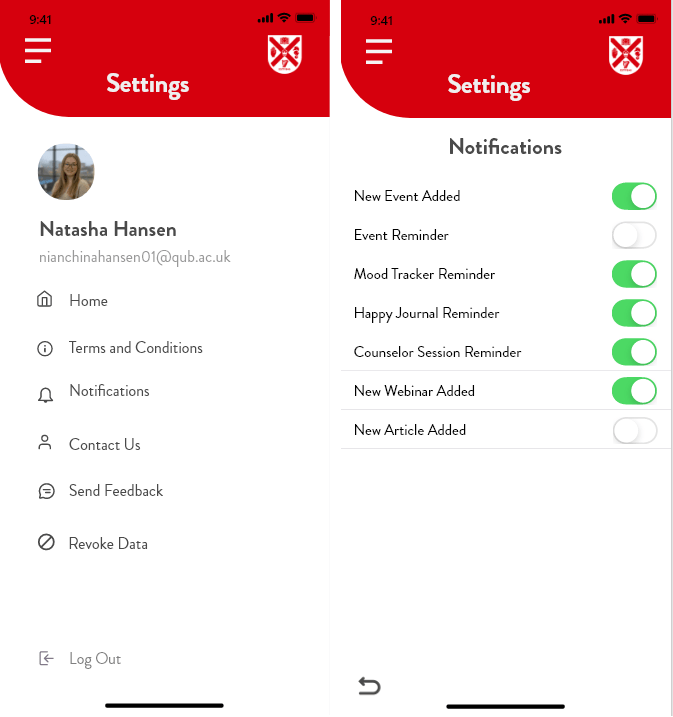Toggle Happy Journal Reminder off
Viewport: 673px width, 717px height.
(634, 313)
